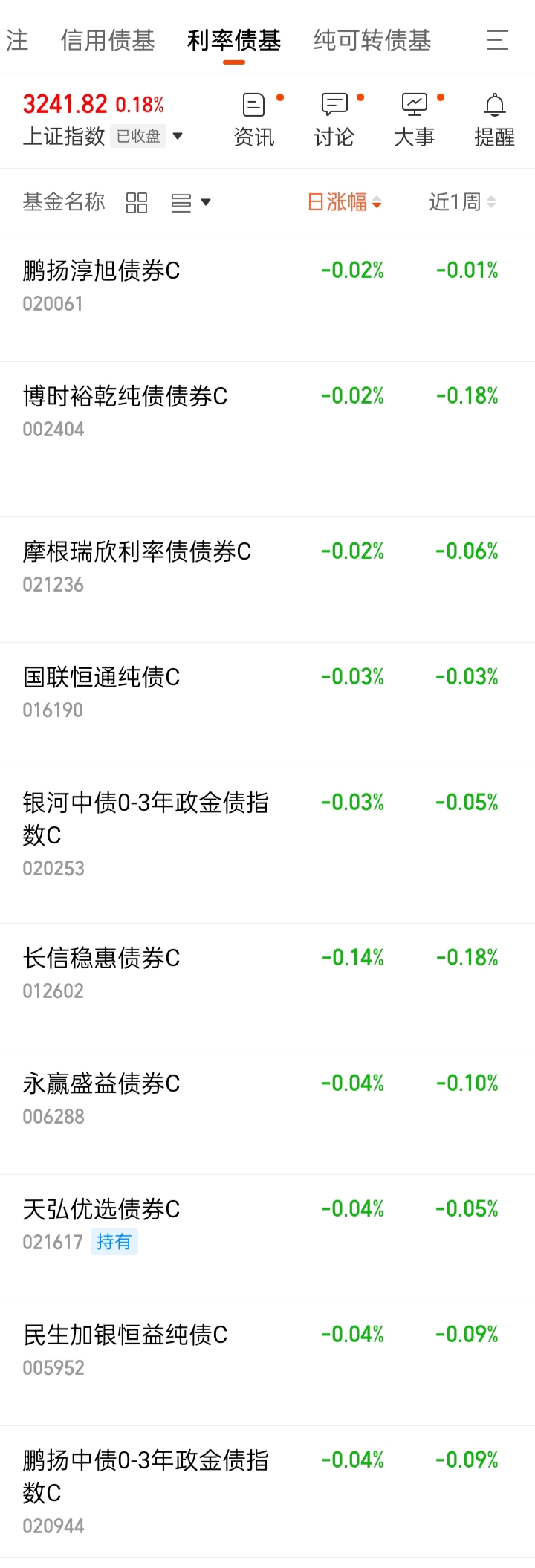Open 提醒 alert bell

495,120
